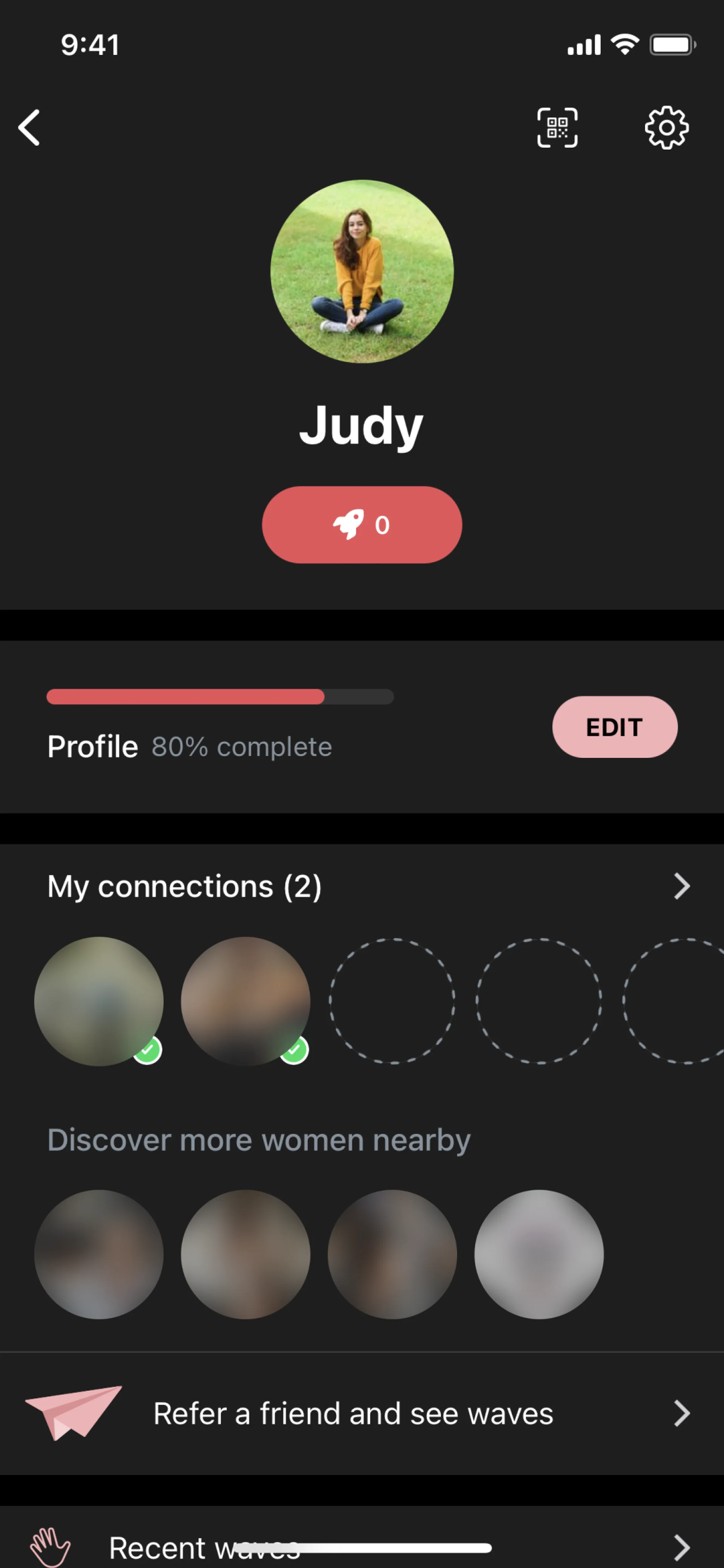This screenshot has width=724, height=1568.
Task: Open settings via the gear icon
Action: coord(666,128)
